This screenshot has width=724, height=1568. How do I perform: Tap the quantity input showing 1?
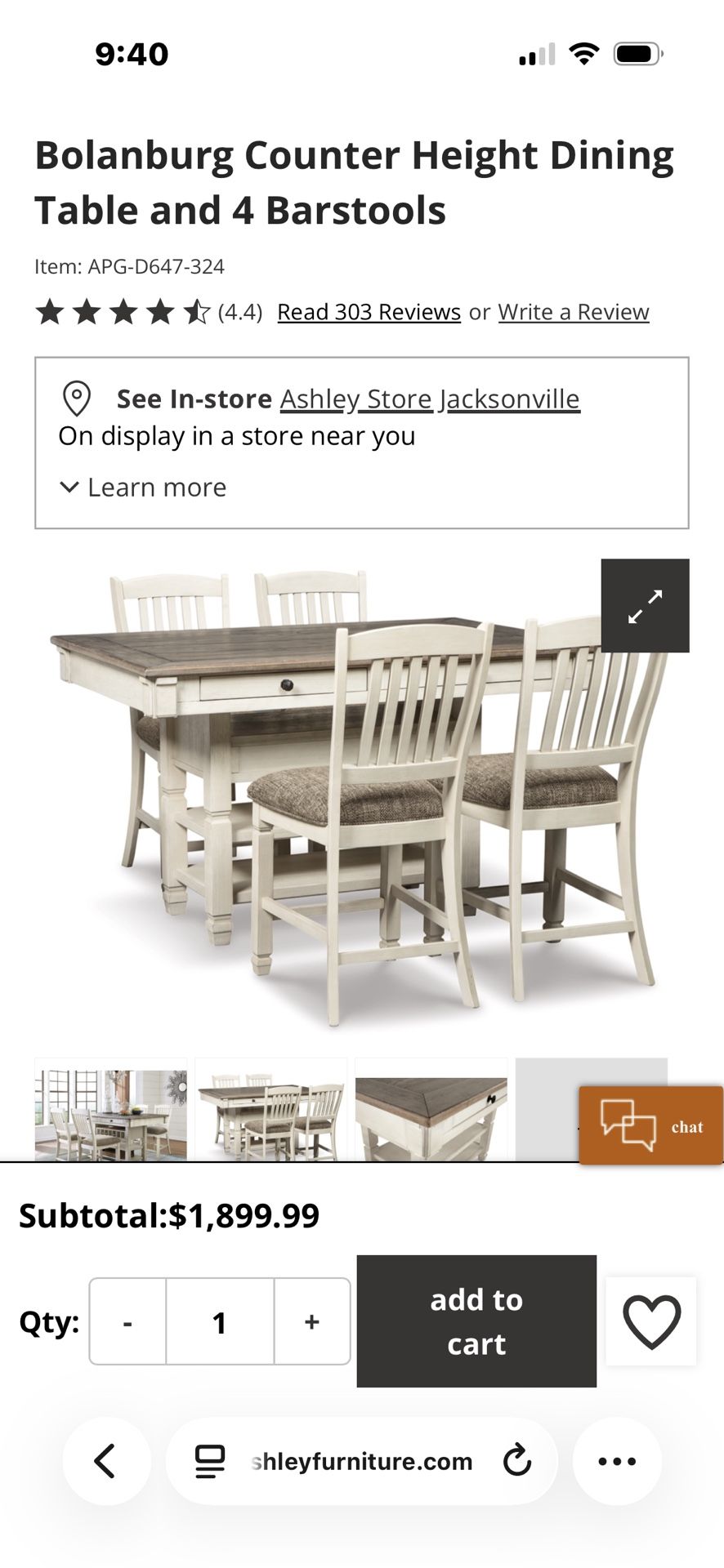[x=219, y=1321]
